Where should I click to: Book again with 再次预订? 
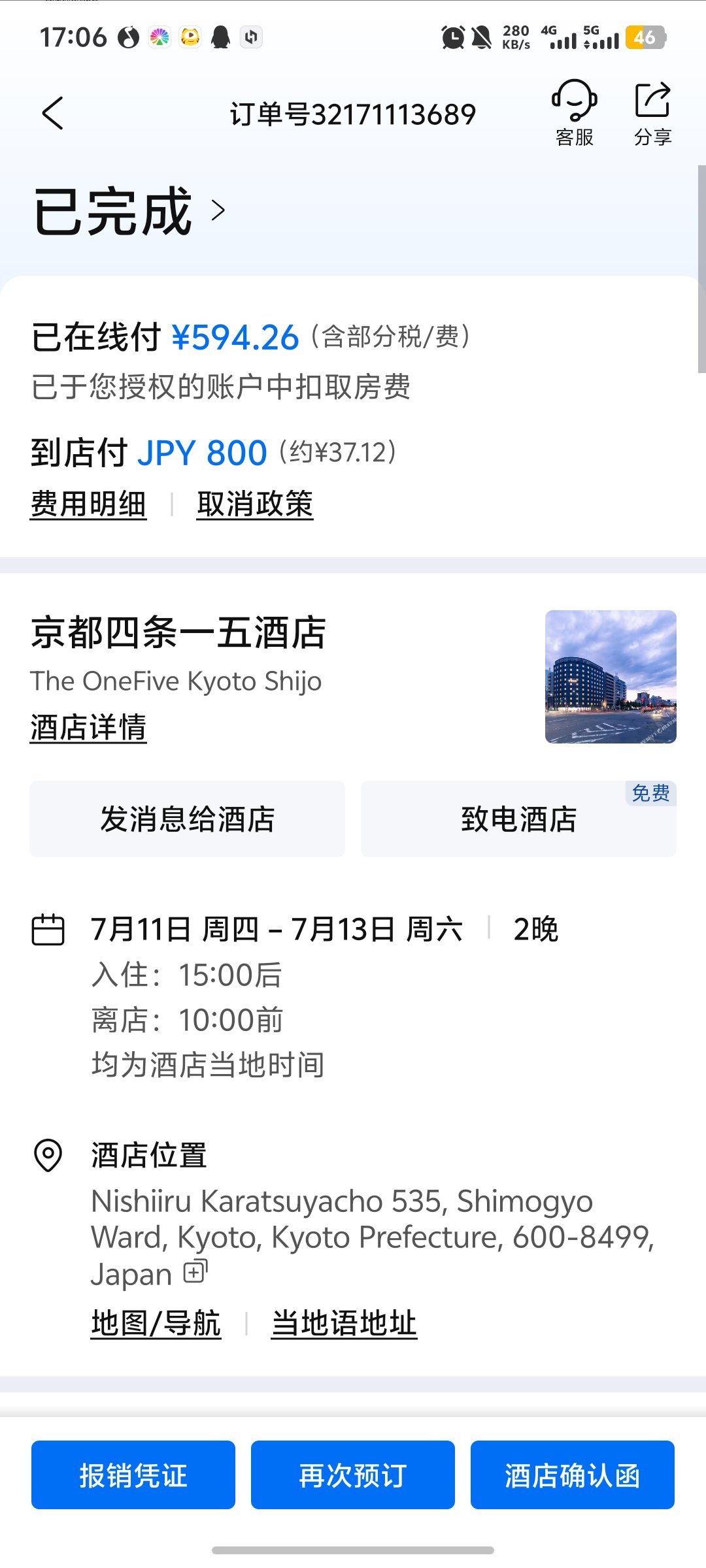tap(353, 1475)
